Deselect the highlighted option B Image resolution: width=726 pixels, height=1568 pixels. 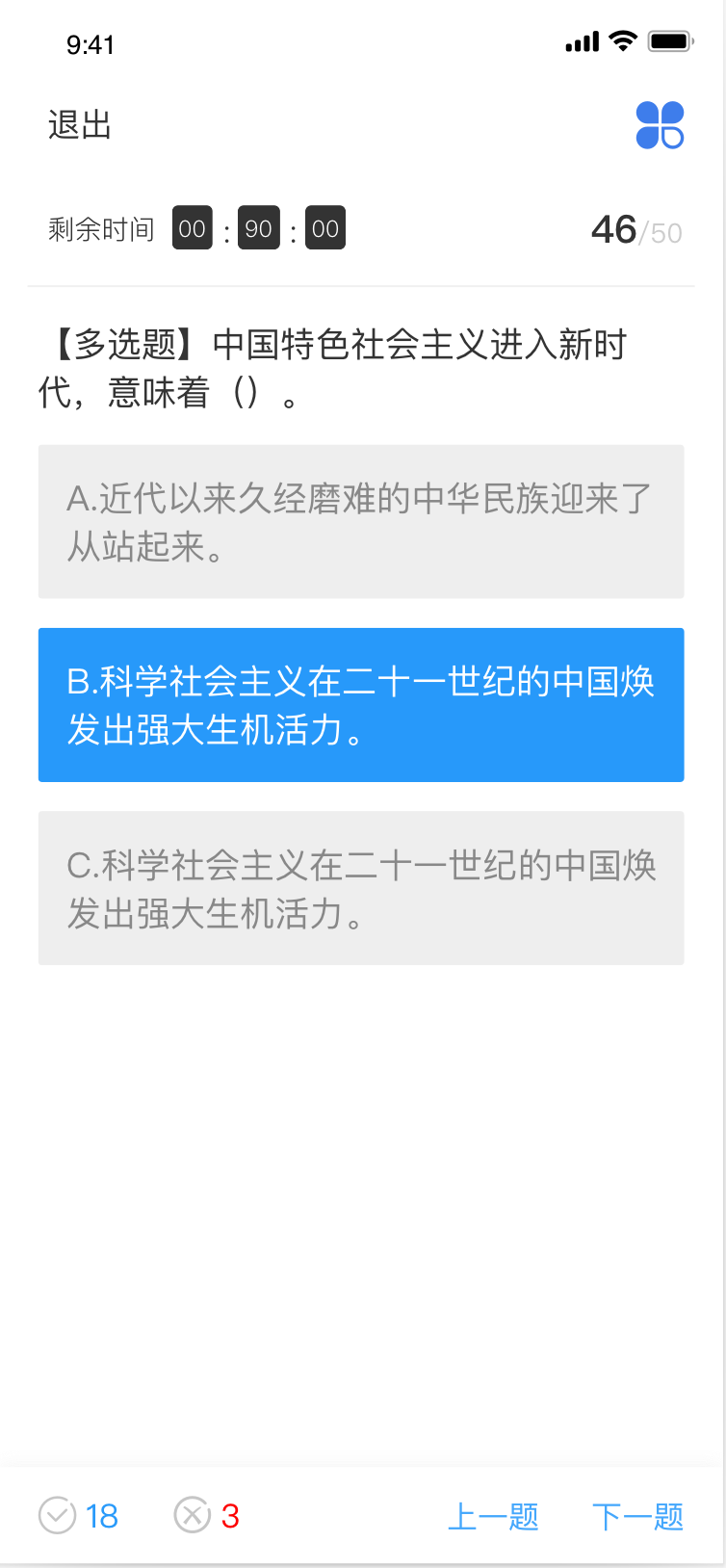pos(361,704)
